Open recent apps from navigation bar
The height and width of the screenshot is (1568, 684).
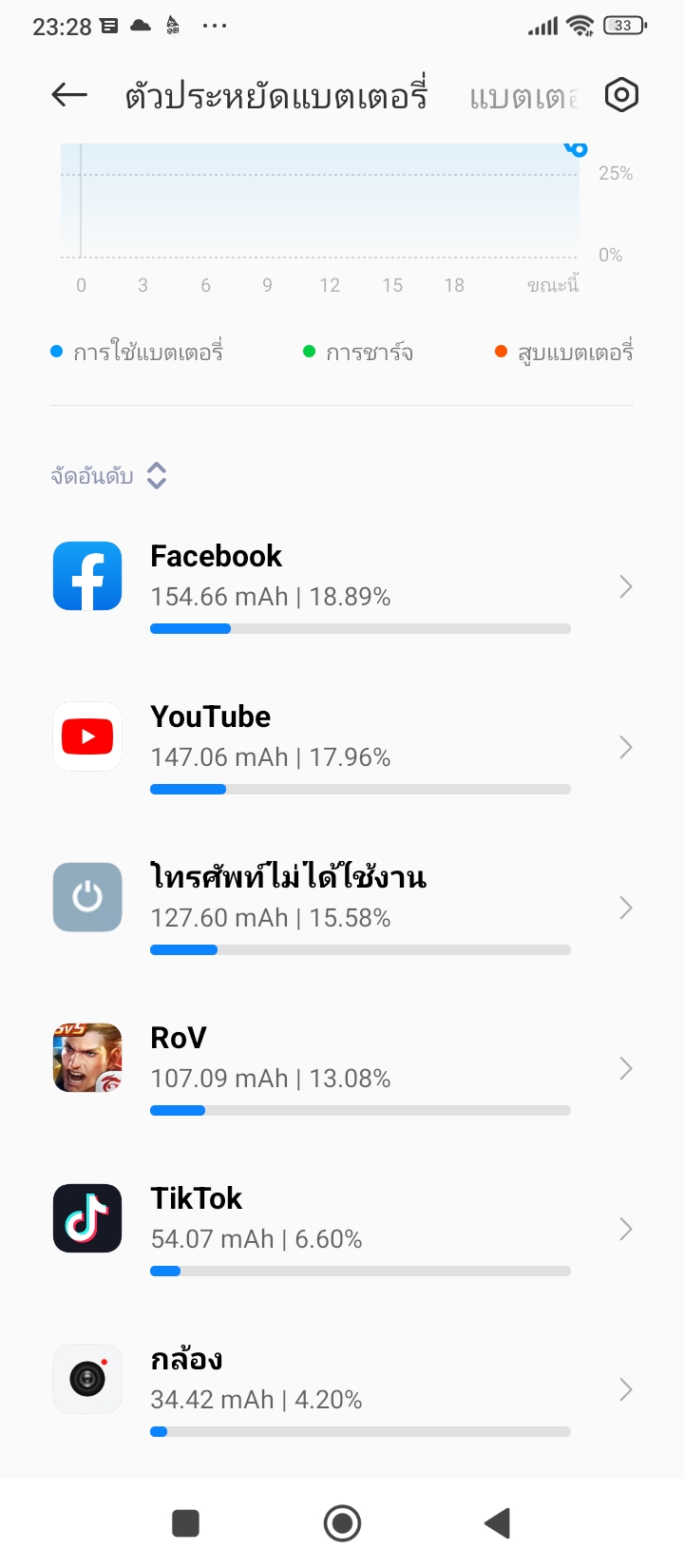tap(185, 1523)
